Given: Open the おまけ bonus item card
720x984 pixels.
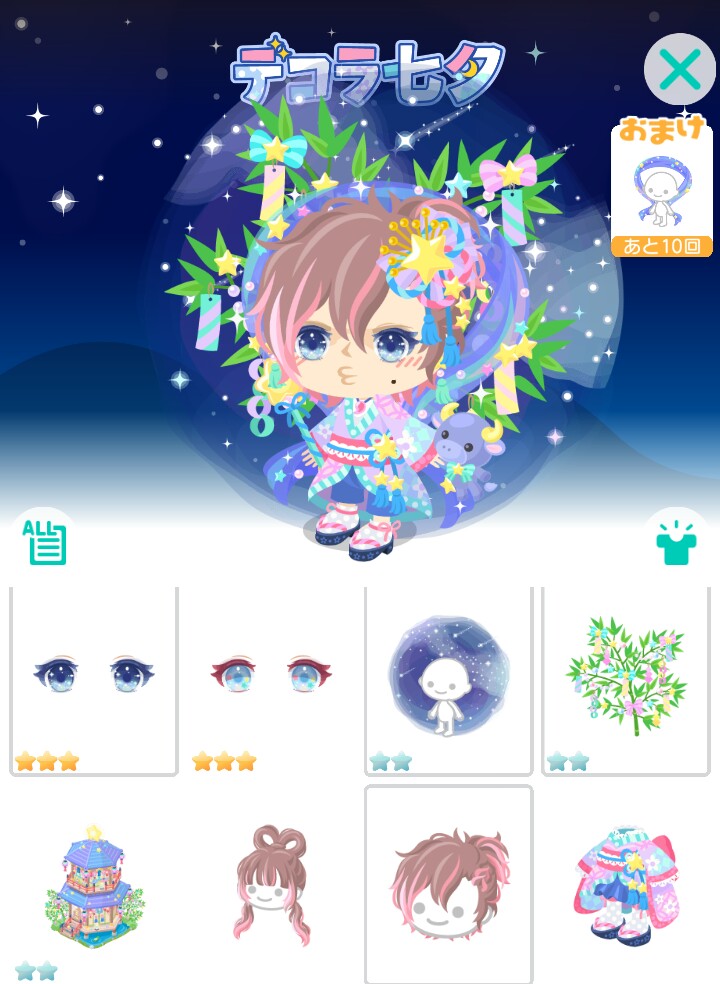Looking at the screenshot, I should (661, 188).
